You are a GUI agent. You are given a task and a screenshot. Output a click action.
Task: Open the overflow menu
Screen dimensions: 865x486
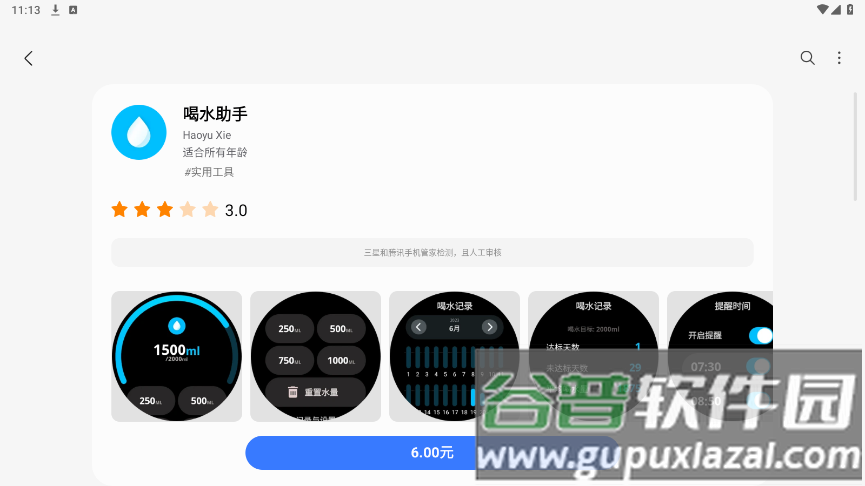839,58
